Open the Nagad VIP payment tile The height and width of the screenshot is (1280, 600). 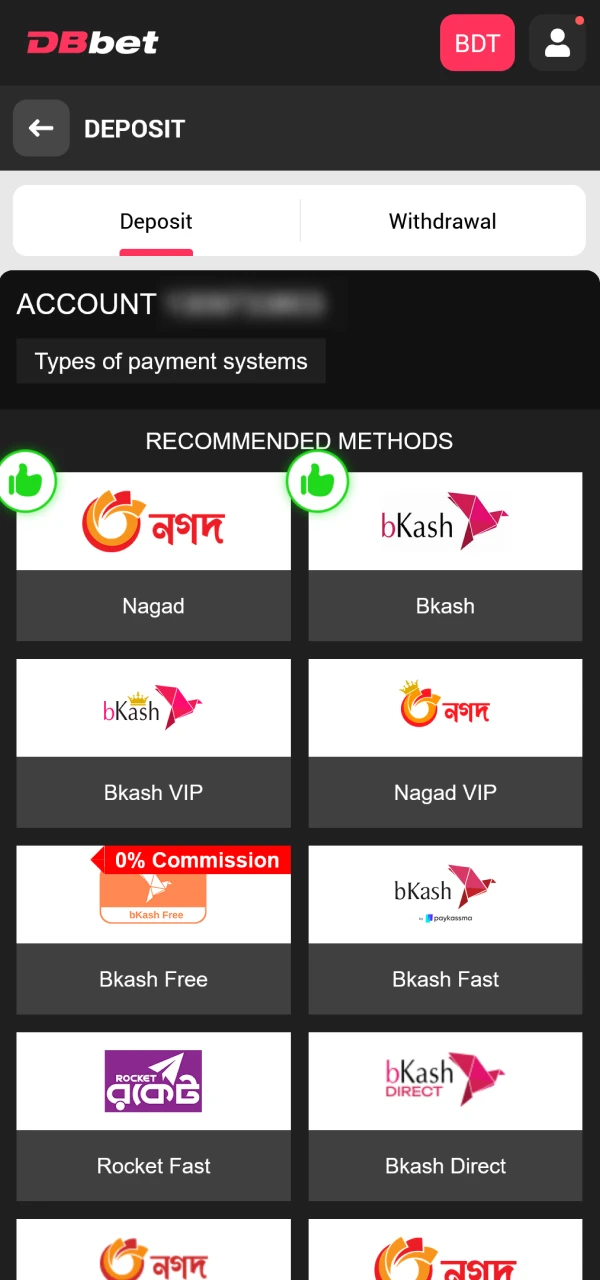[445, 742]
